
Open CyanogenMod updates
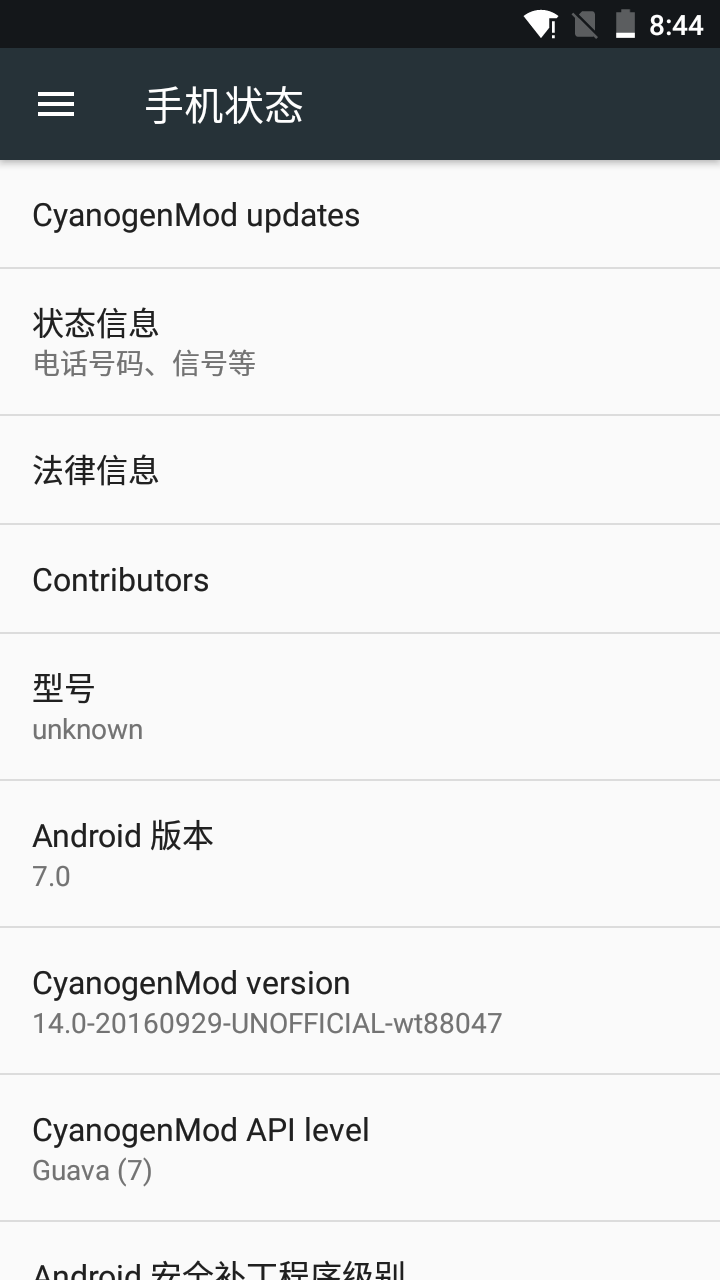[x=196, y=214]
